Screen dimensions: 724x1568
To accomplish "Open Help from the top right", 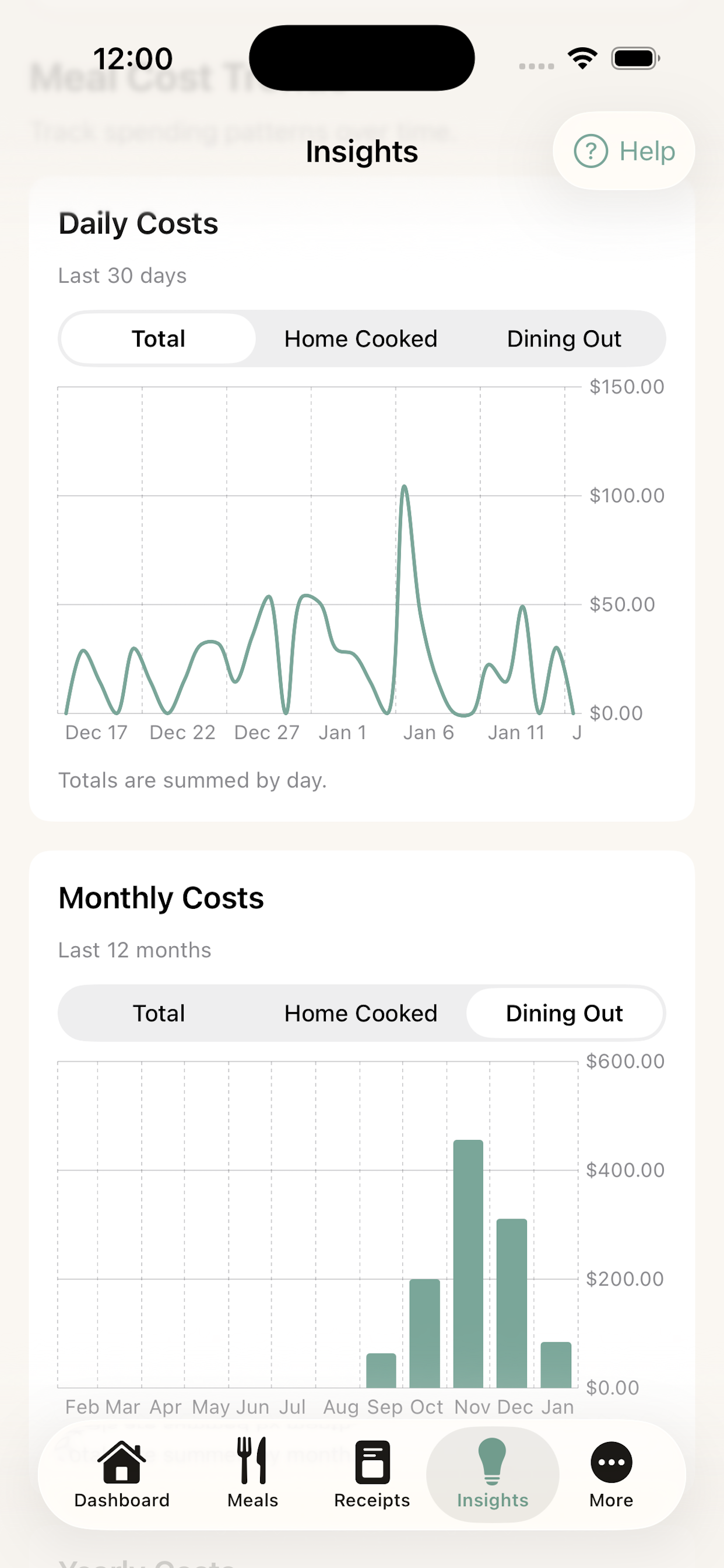I will (x=624, y=151).
